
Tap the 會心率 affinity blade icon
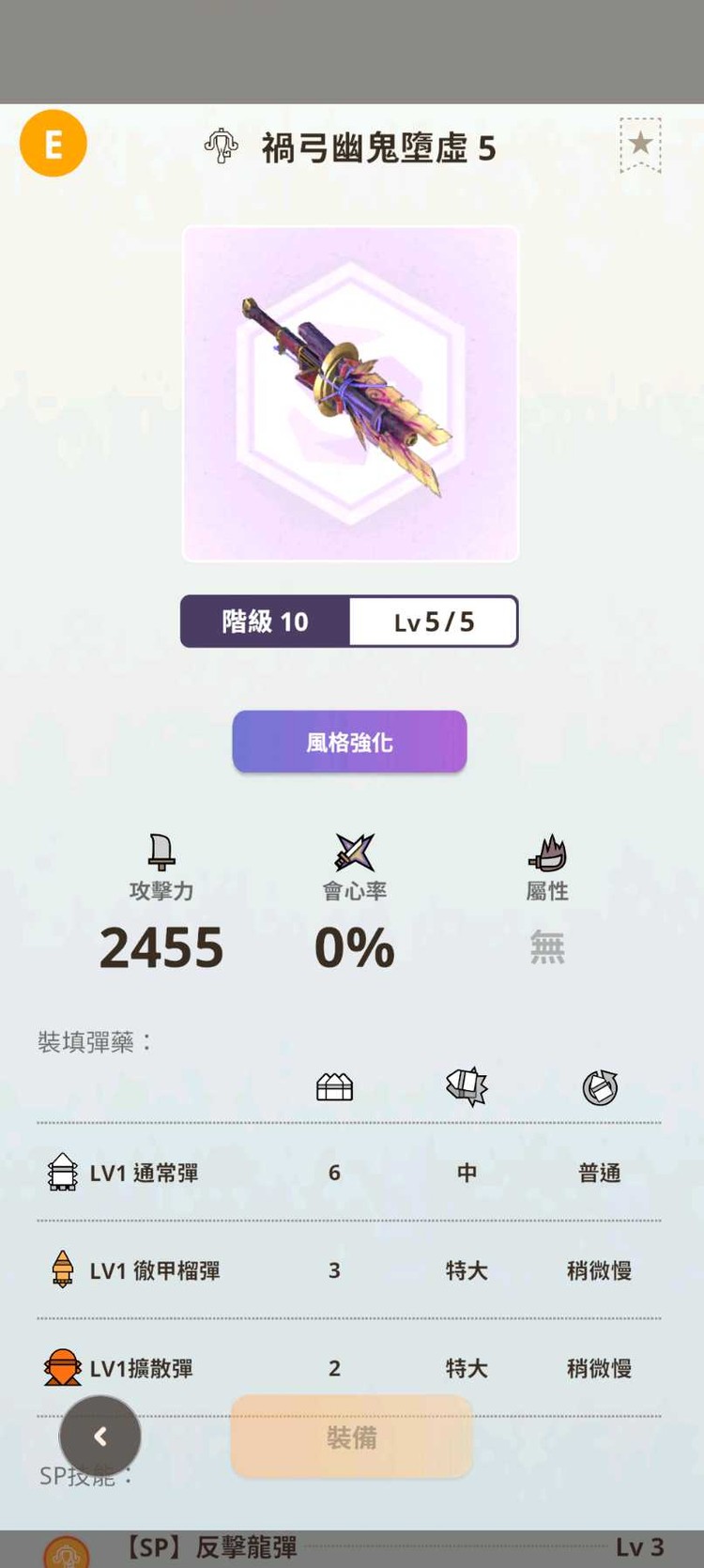[355, 854]
